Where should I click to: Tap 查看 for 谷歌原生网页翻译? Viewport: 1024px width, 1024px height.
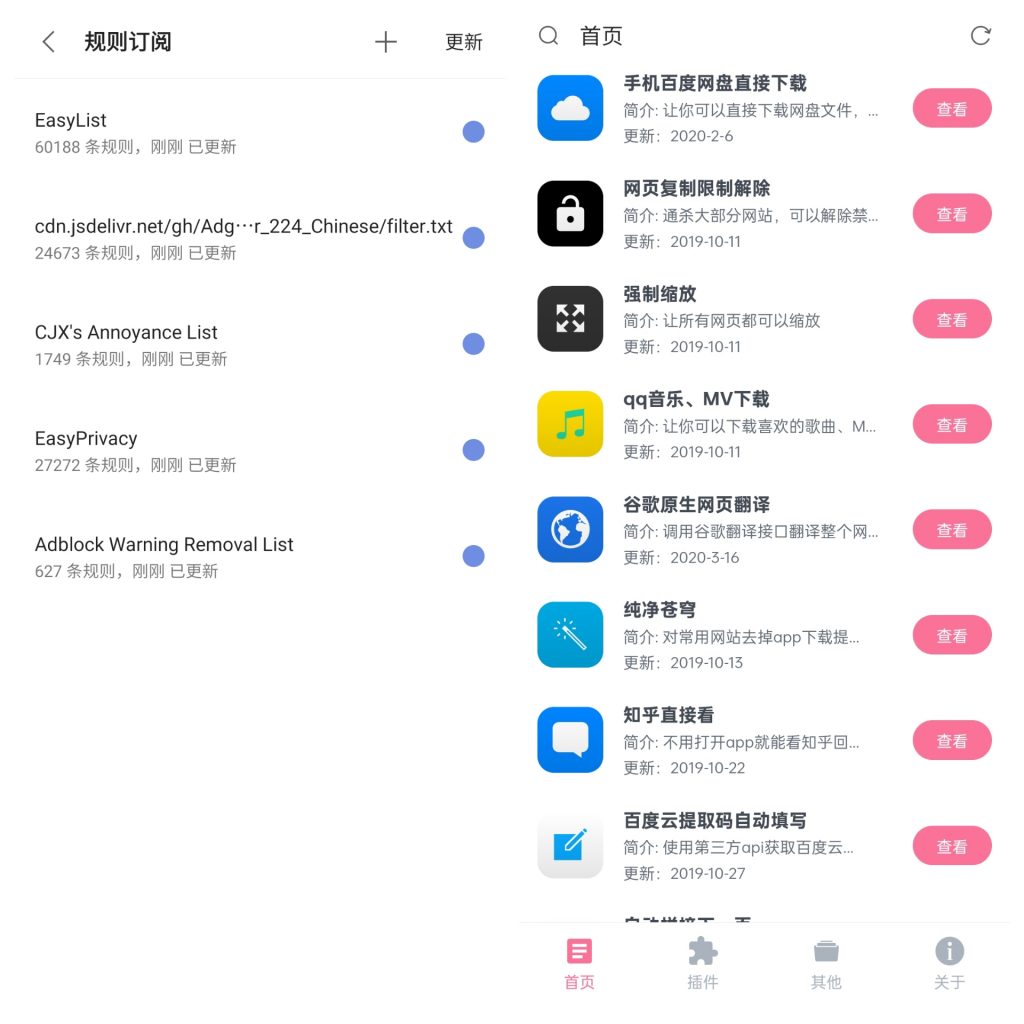click(951, 530)
